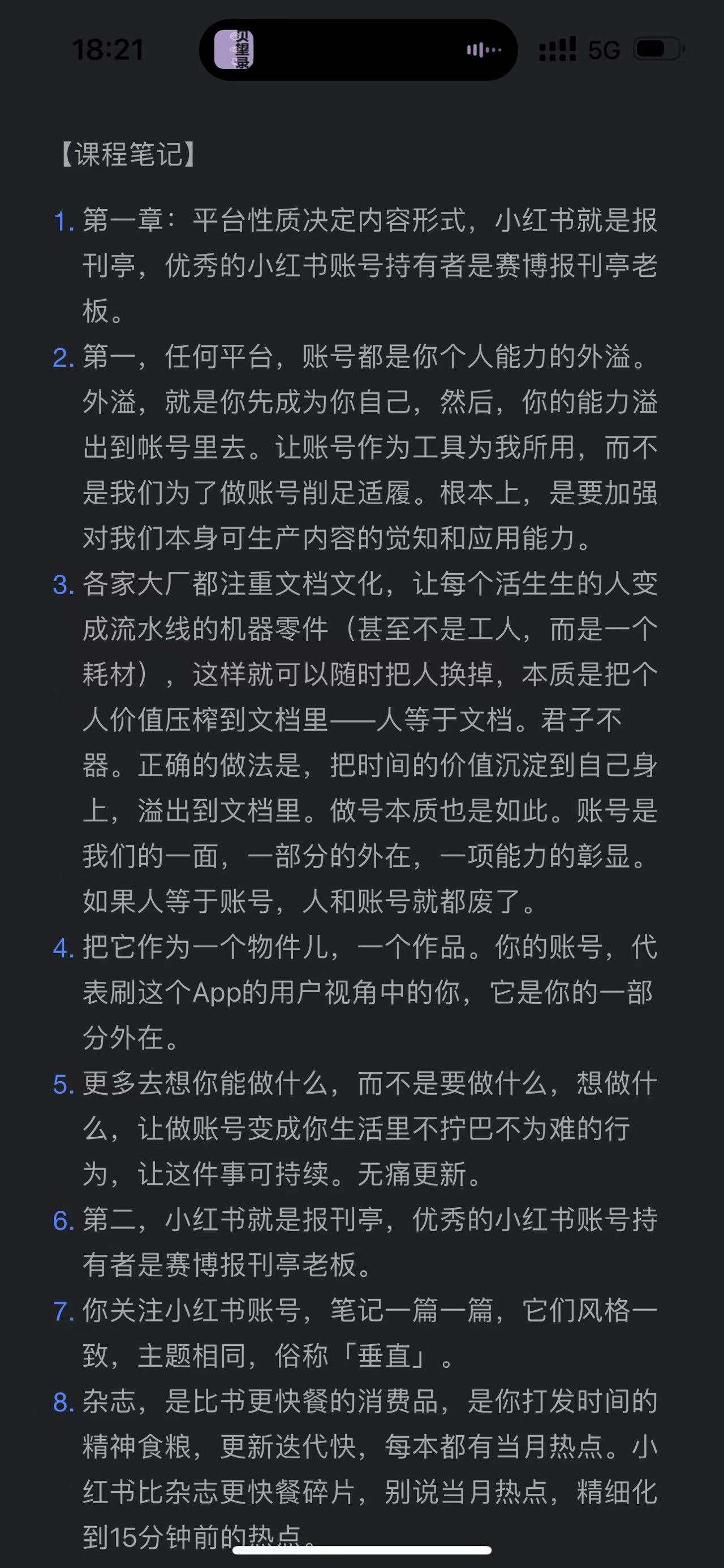
Task: Open the audio activity in Dynamic Island
Action: (x=358, y=50)
